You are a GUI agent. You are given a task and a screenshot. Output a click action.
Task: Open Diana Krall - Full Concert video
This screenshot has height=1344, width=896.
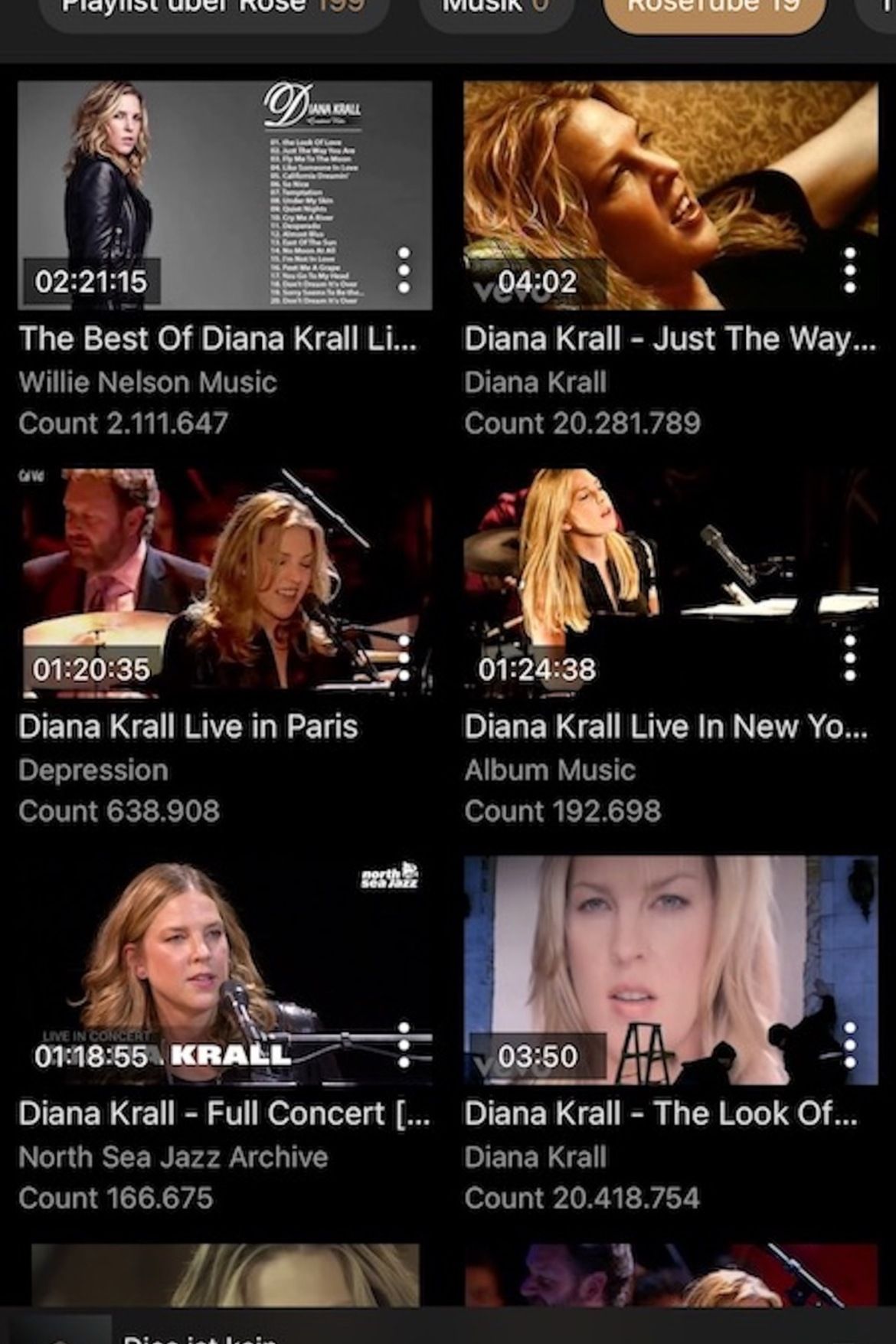click(x=224, y=970)
